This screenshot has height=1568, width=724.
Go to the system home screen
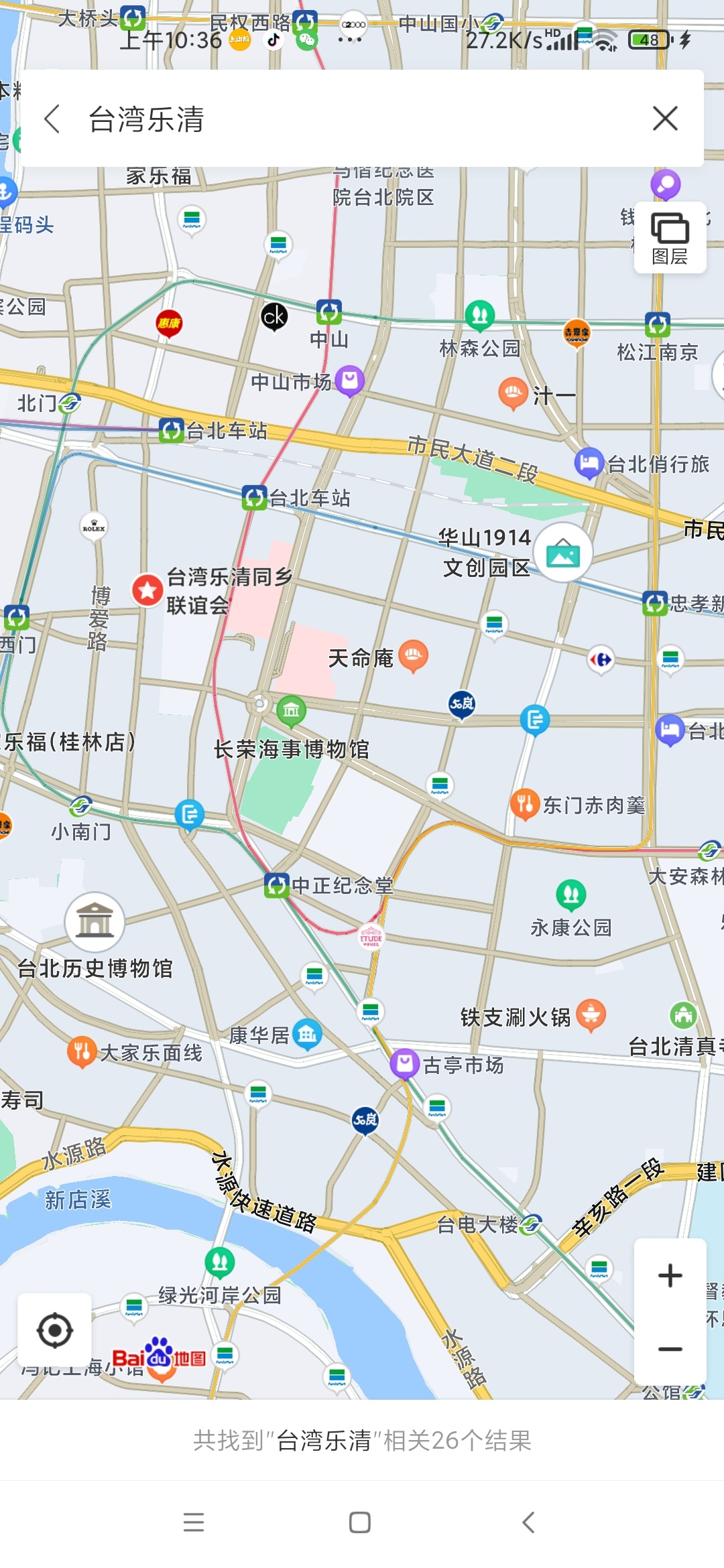point(360,1522)
